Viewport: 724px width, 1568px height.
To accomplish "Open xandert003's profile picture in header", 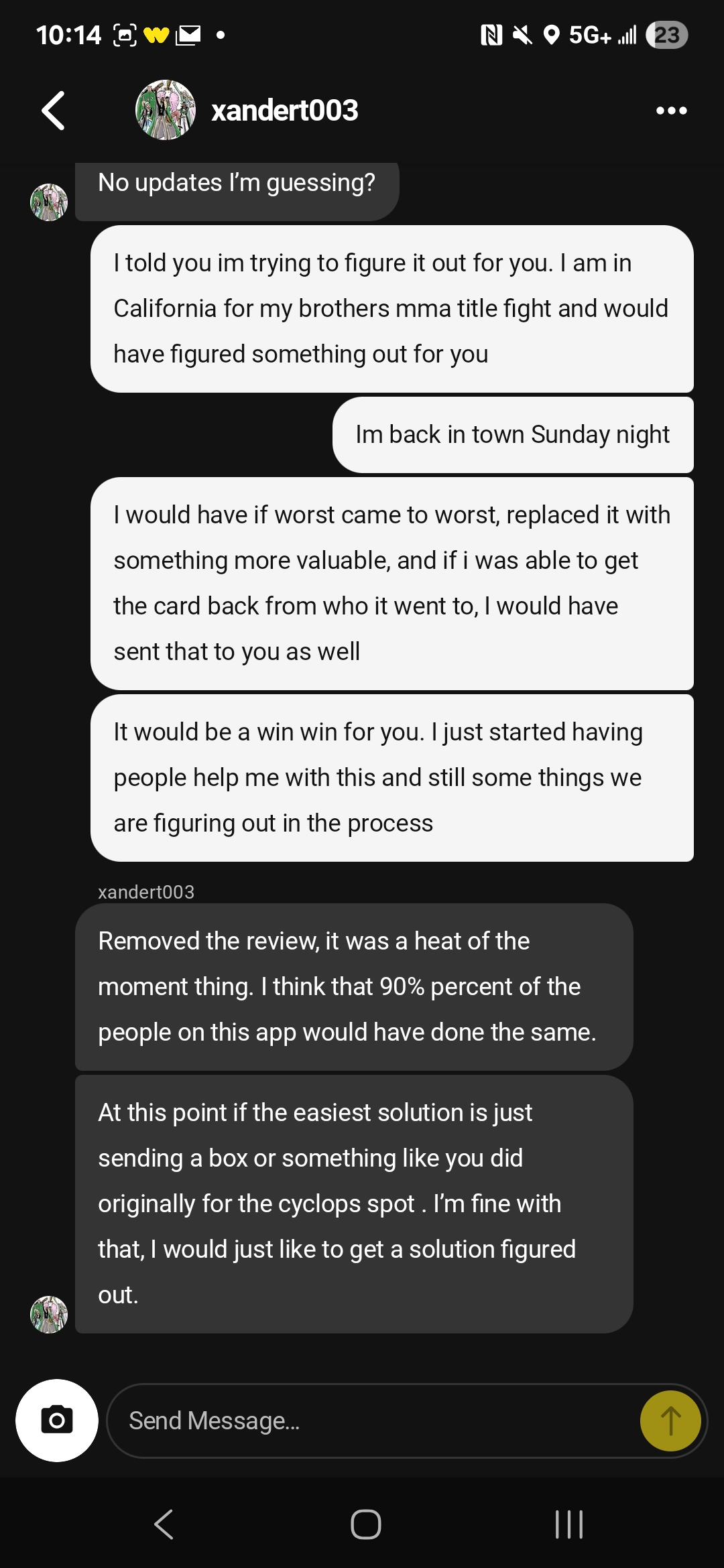I will click(166, 111).
